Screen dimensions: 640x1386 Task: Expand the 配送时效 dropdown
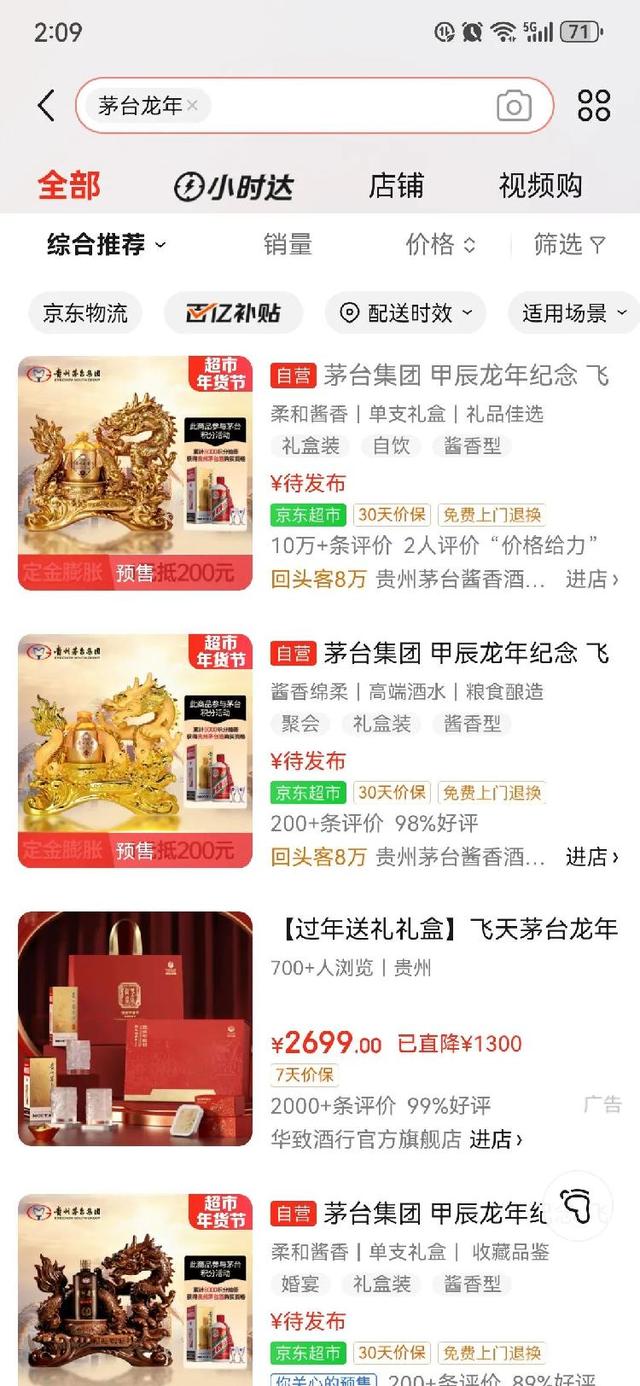pyautogui.click(x=405, y=313)
